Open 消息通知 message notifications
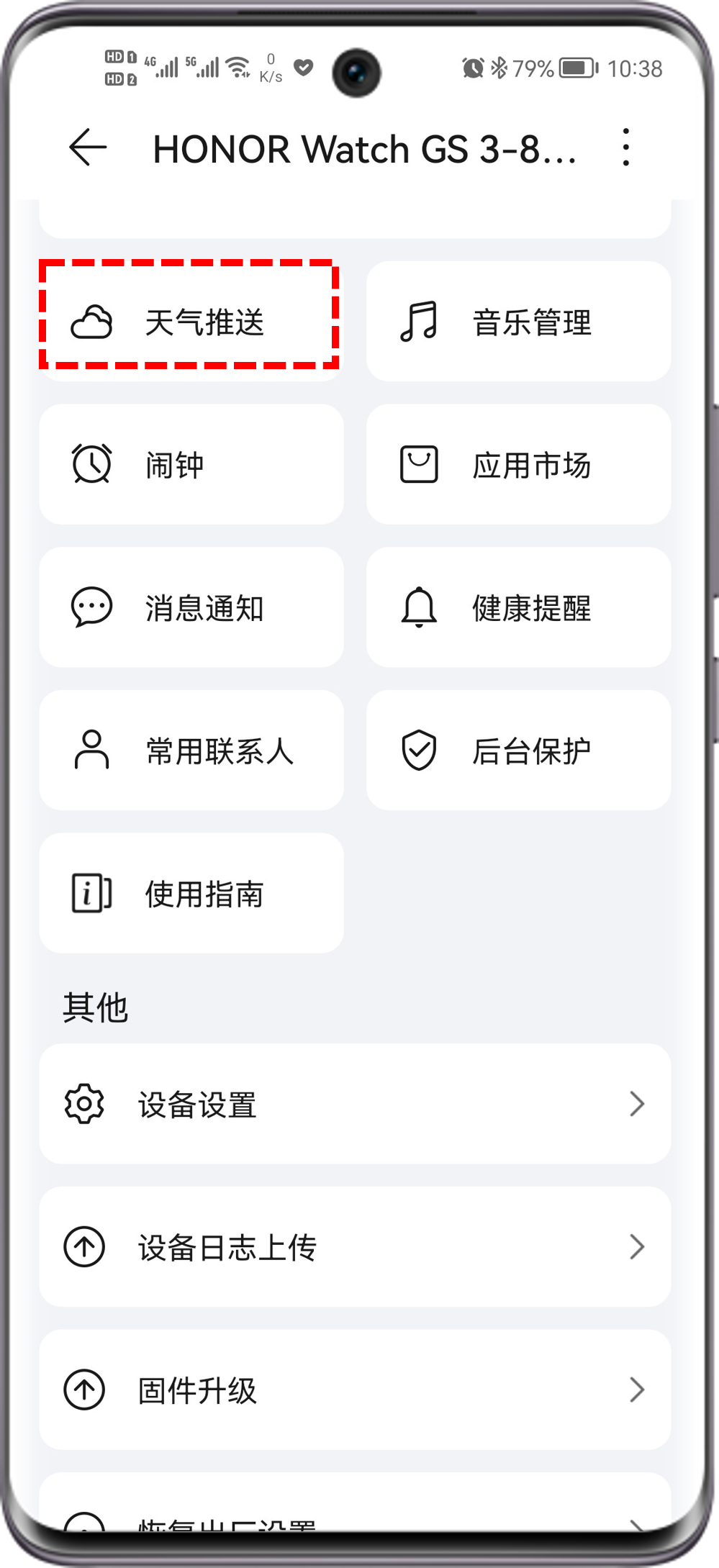719x1568 pixels. click(191, 607)
